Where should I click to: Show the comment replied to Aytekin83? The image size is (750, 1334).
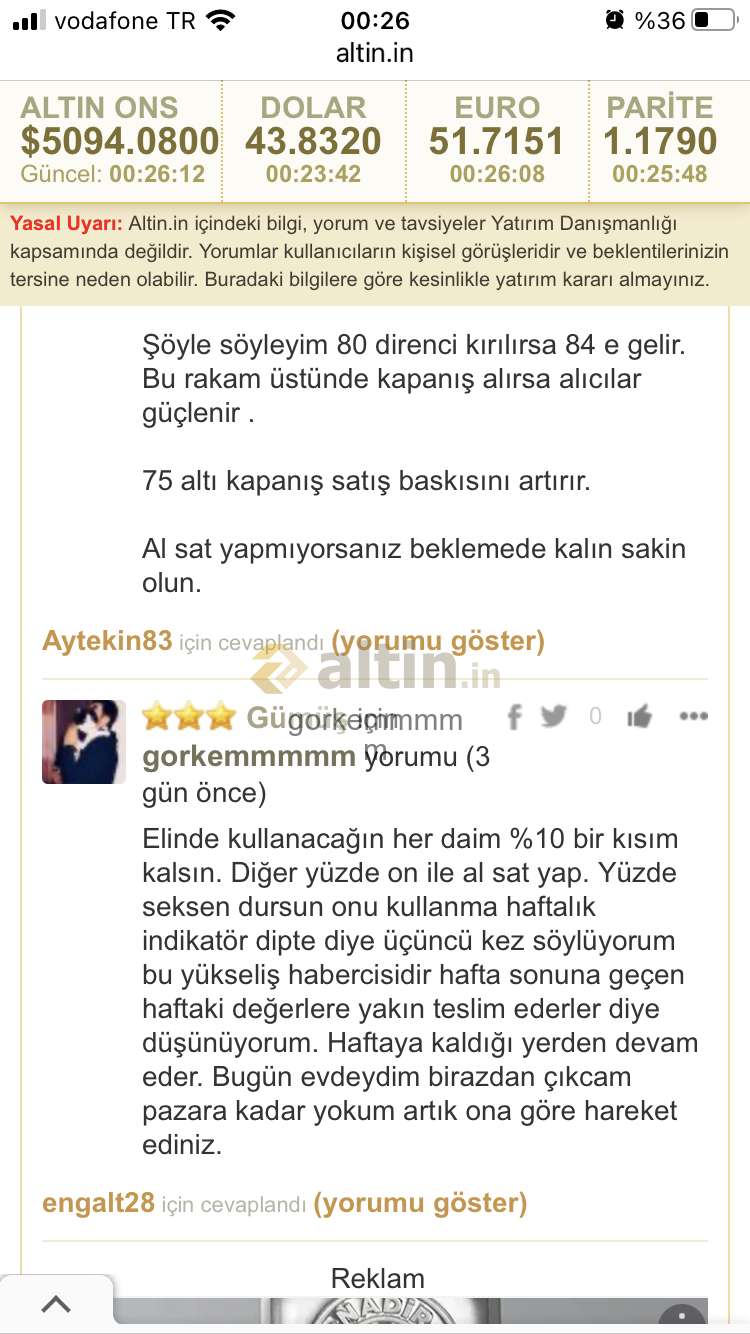(438, 641)
